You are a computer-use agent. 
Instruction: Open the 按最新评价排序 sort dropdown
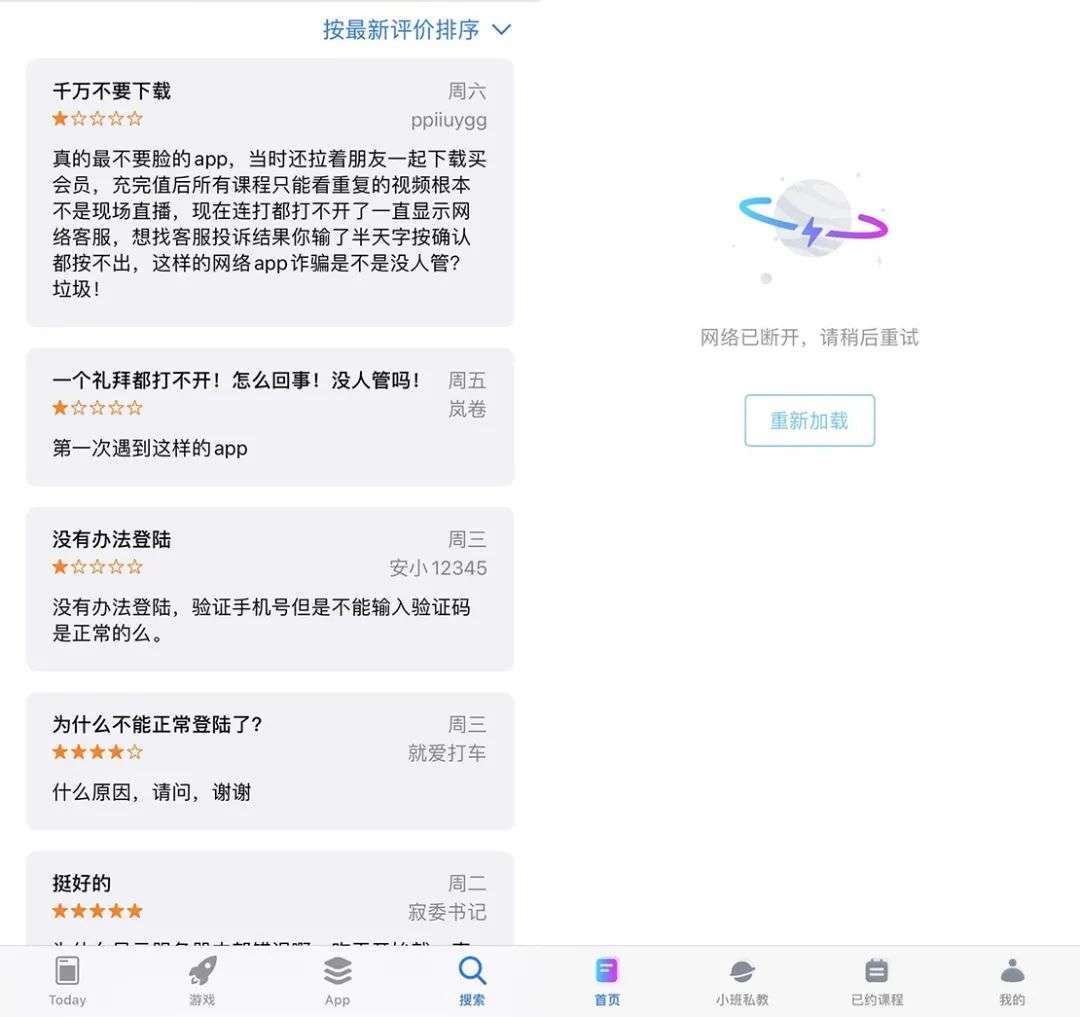pos(417,30)
